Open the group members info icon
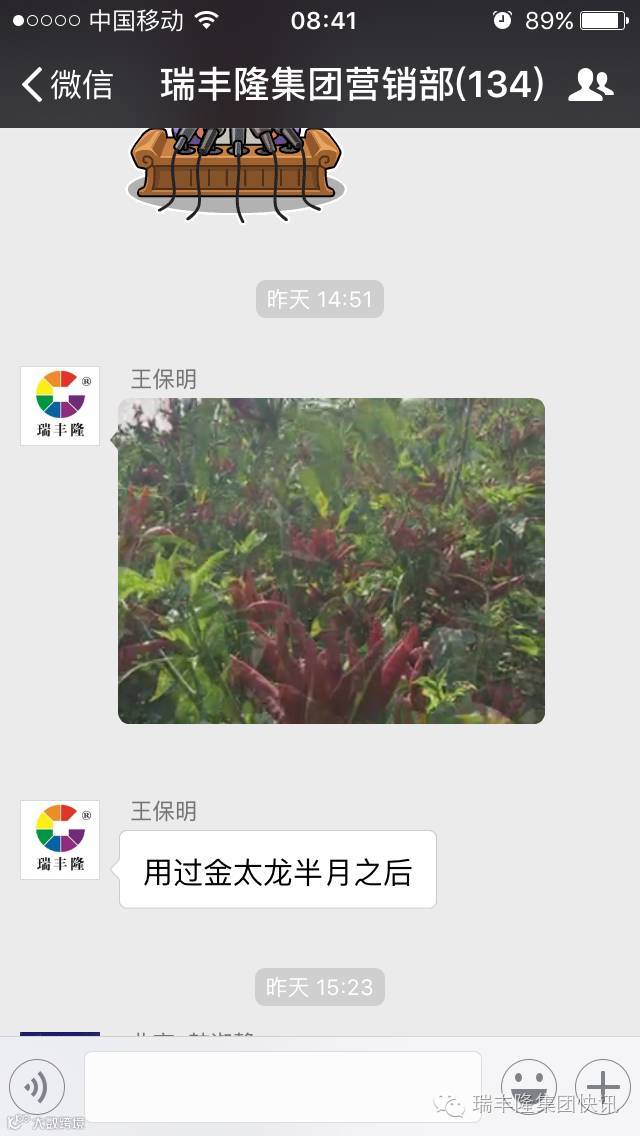Image resolution: width=640 pixels, height=1136 pixels. [590, 85]
